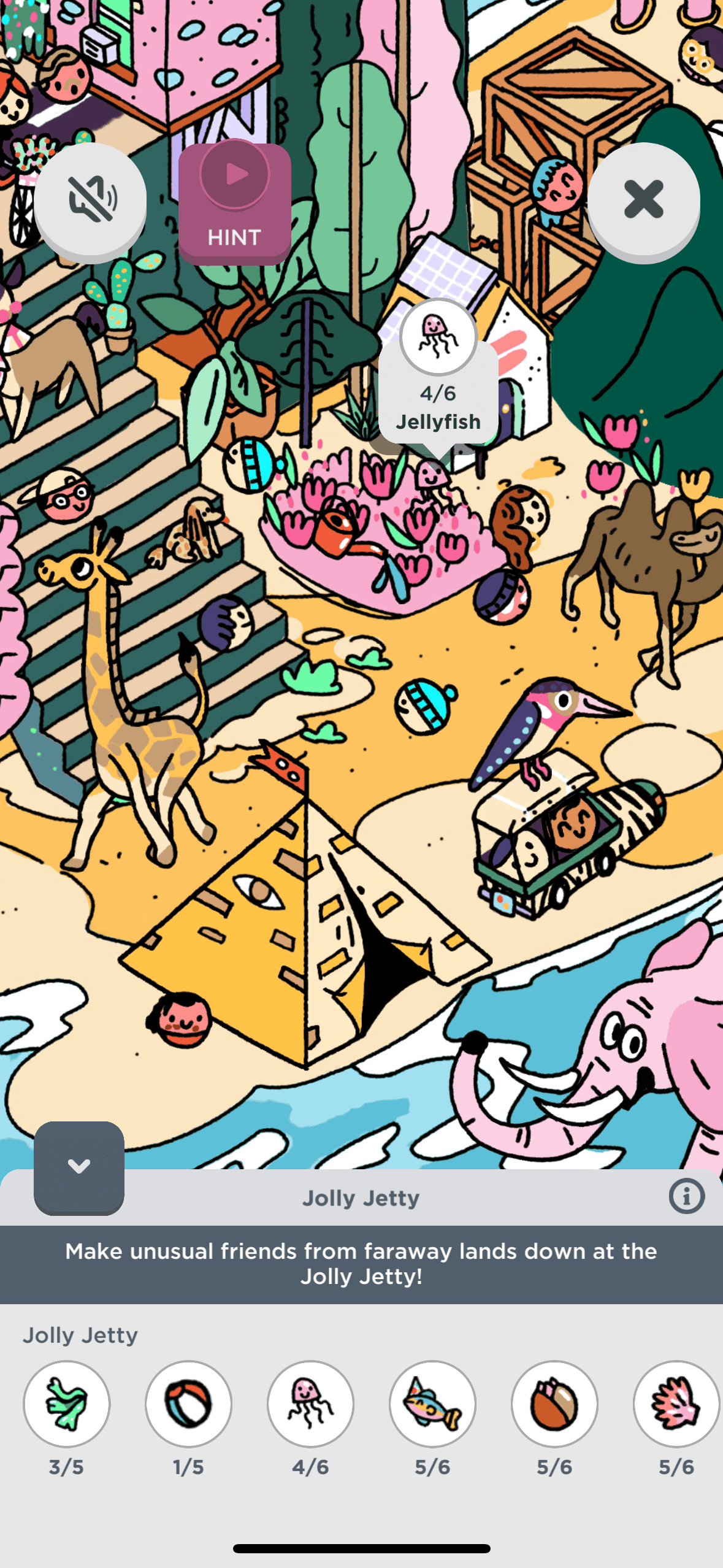Select the beach ball item 1/5
The image size is (723, 1568).
(x=188, y=1404)
